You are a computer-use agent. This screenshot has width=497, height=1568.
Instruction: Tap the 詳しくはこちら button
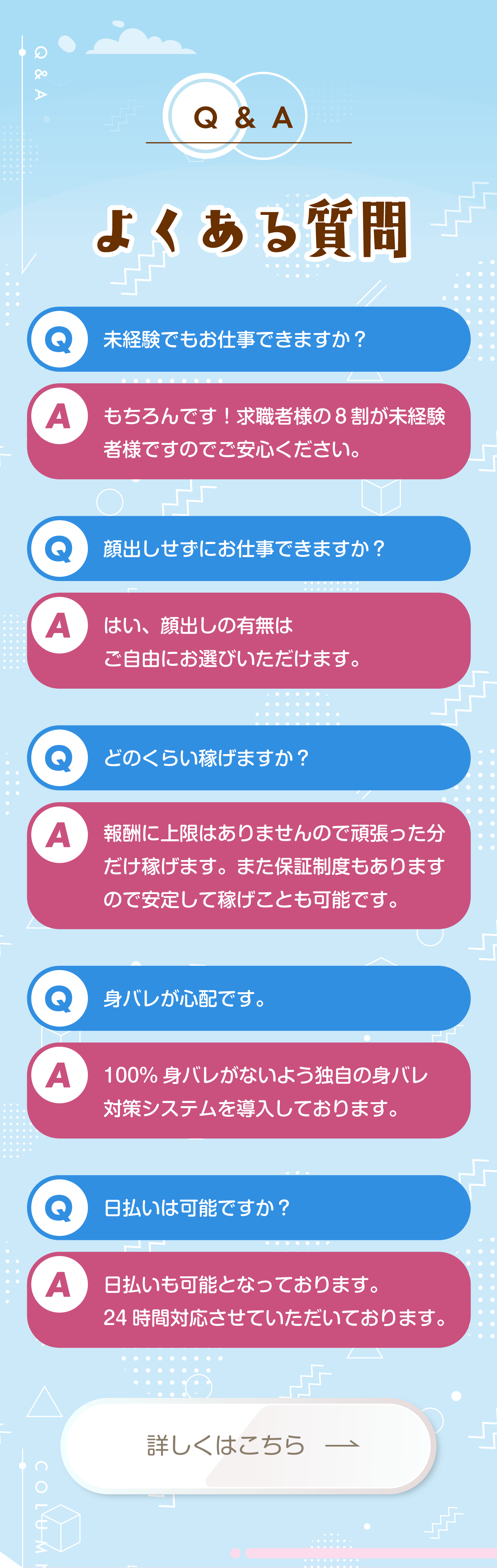click(248, 1445)
